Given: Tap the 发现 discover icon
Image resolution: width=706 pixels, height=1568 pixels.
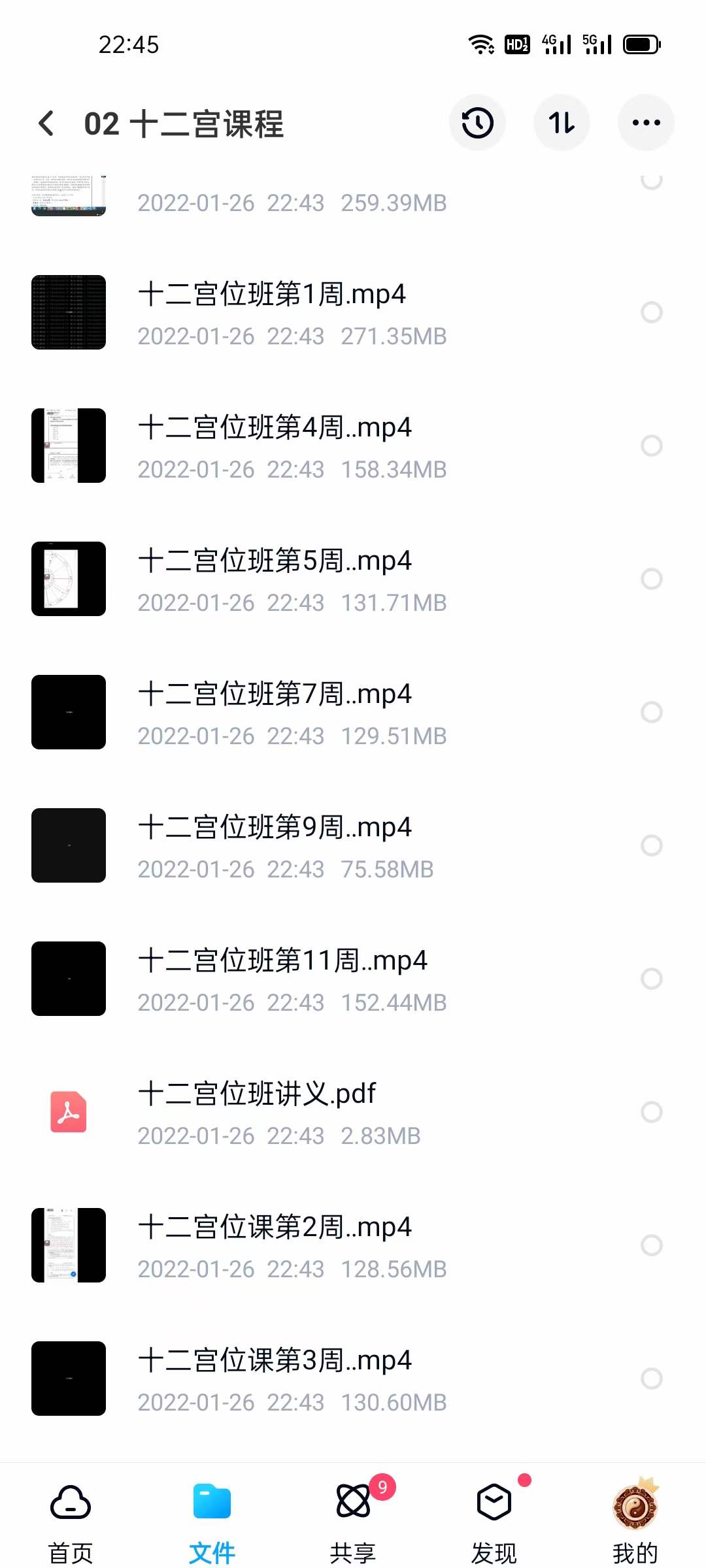Looking at the screenshot, I should [x=494, y=1503].
